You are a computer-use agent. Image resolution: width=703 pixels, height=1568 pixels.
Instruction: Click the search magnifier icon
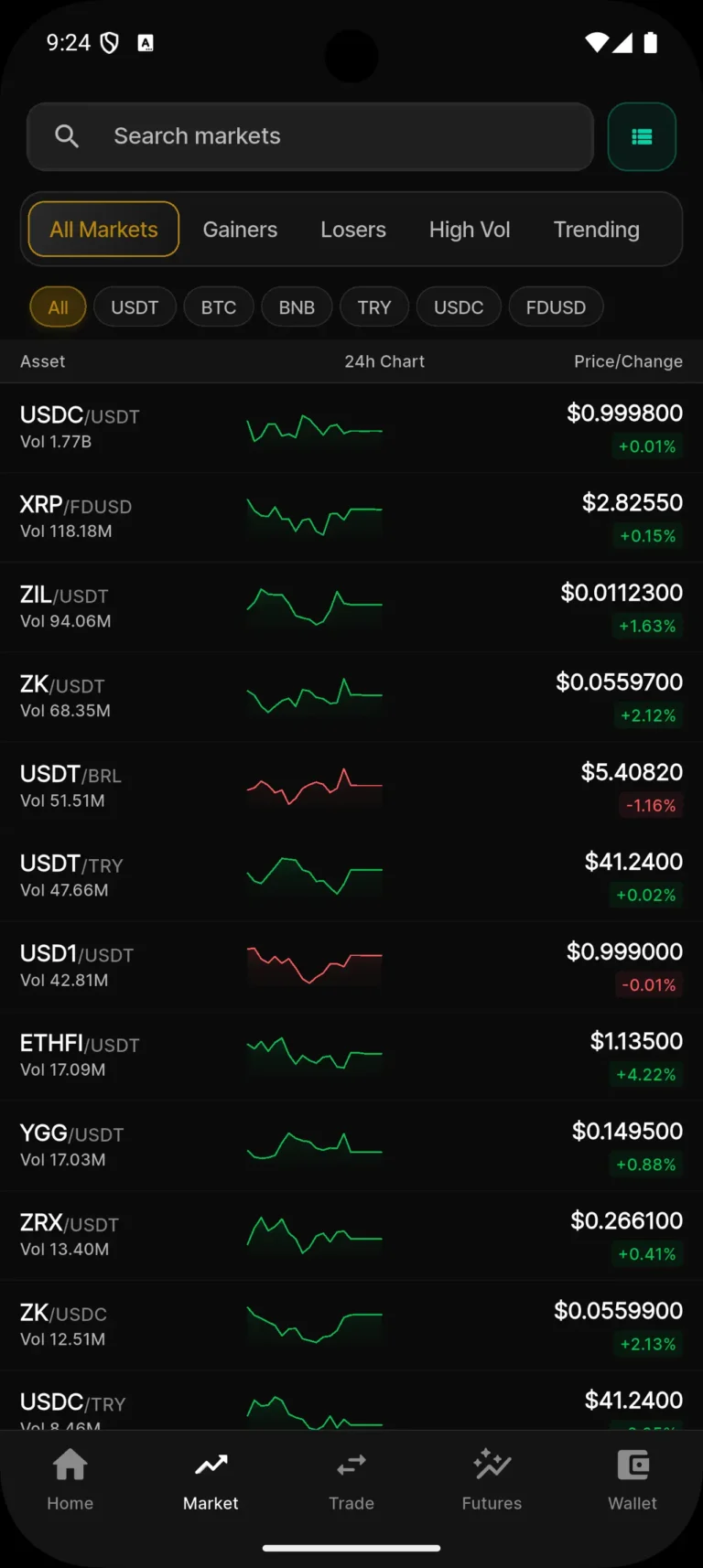pos(66,135)
